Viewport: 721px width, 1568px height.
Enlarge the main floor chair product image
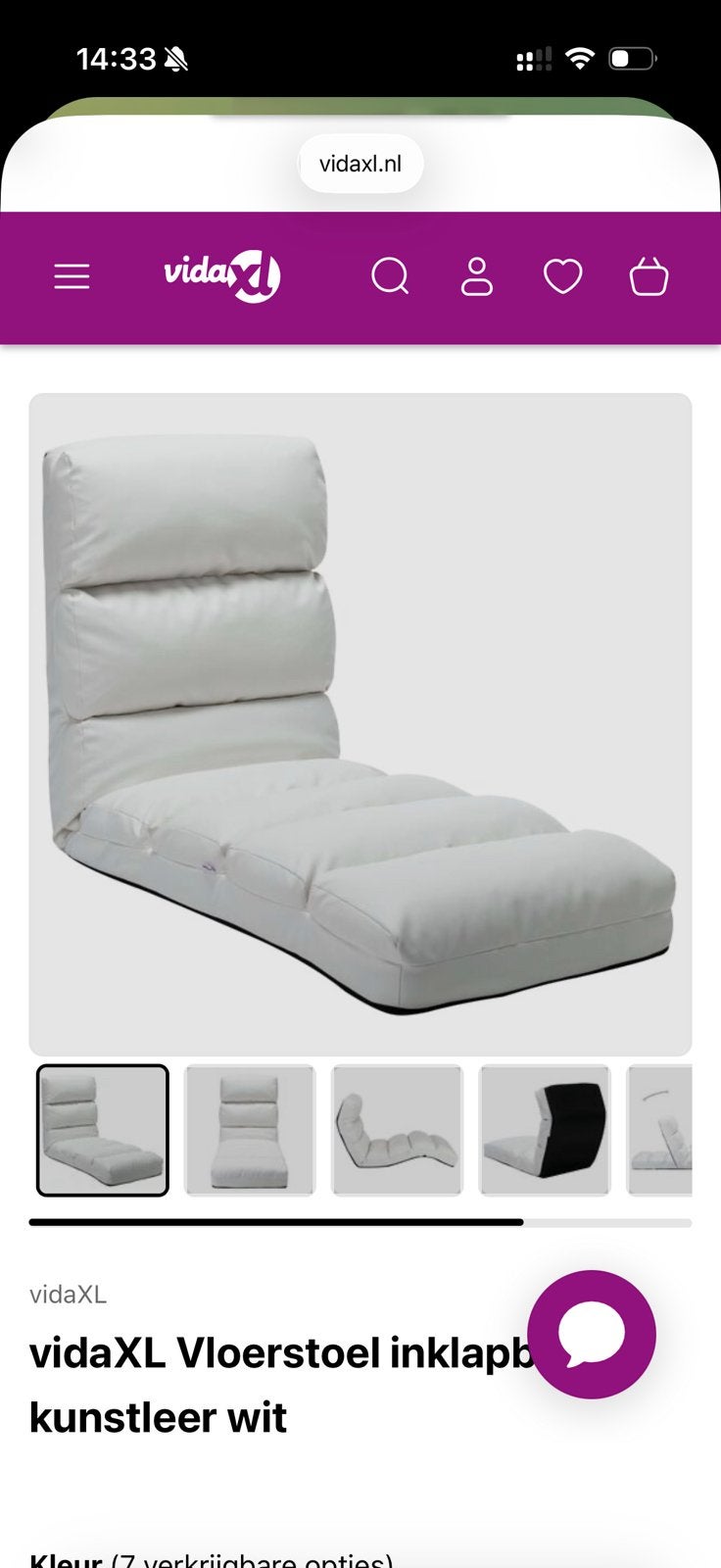360,724
